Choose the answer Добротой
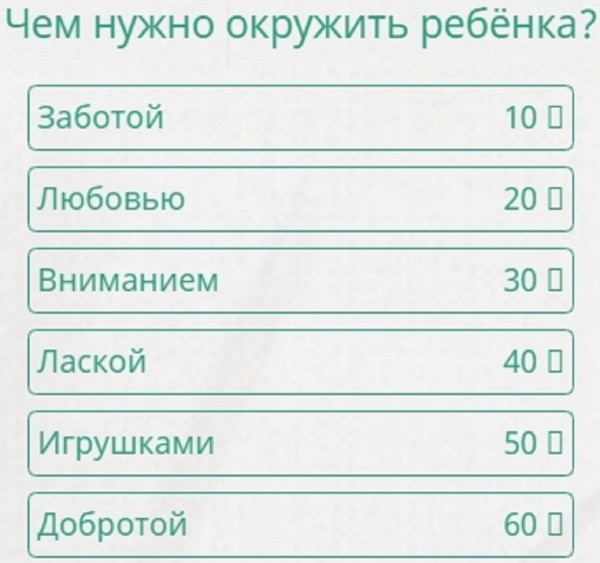Screen dimensions: 600x563 [x=300, y=524]
